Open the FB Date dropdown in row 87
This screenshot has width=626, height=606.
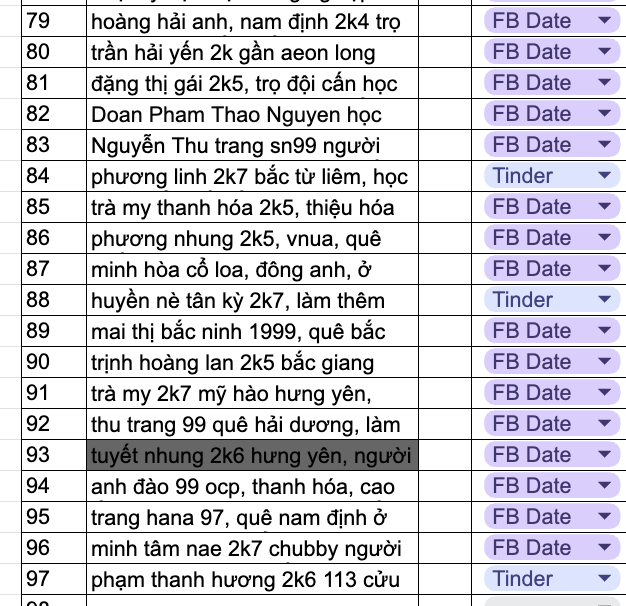click(x=552, y=269)
